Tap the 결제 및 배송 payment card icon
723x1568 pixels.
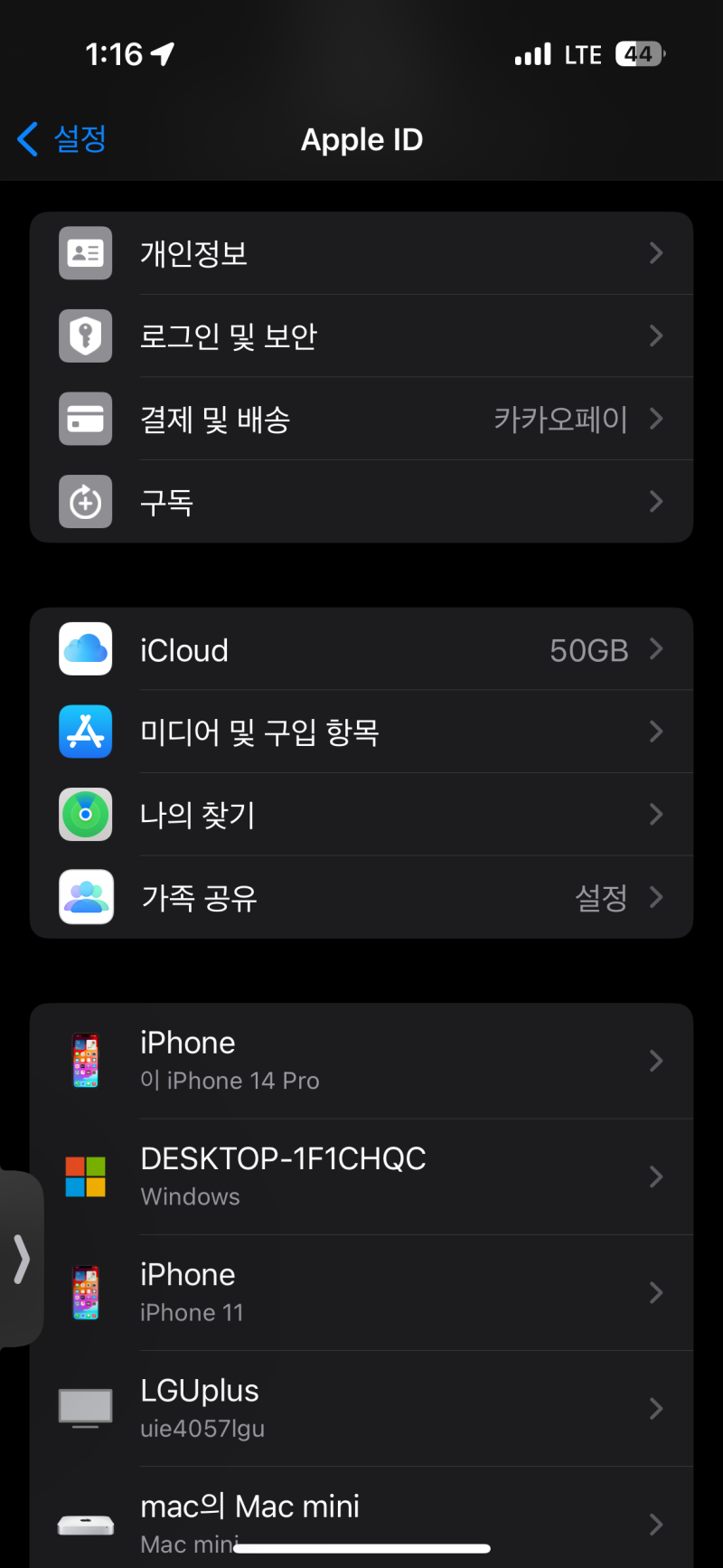(85, 419)
